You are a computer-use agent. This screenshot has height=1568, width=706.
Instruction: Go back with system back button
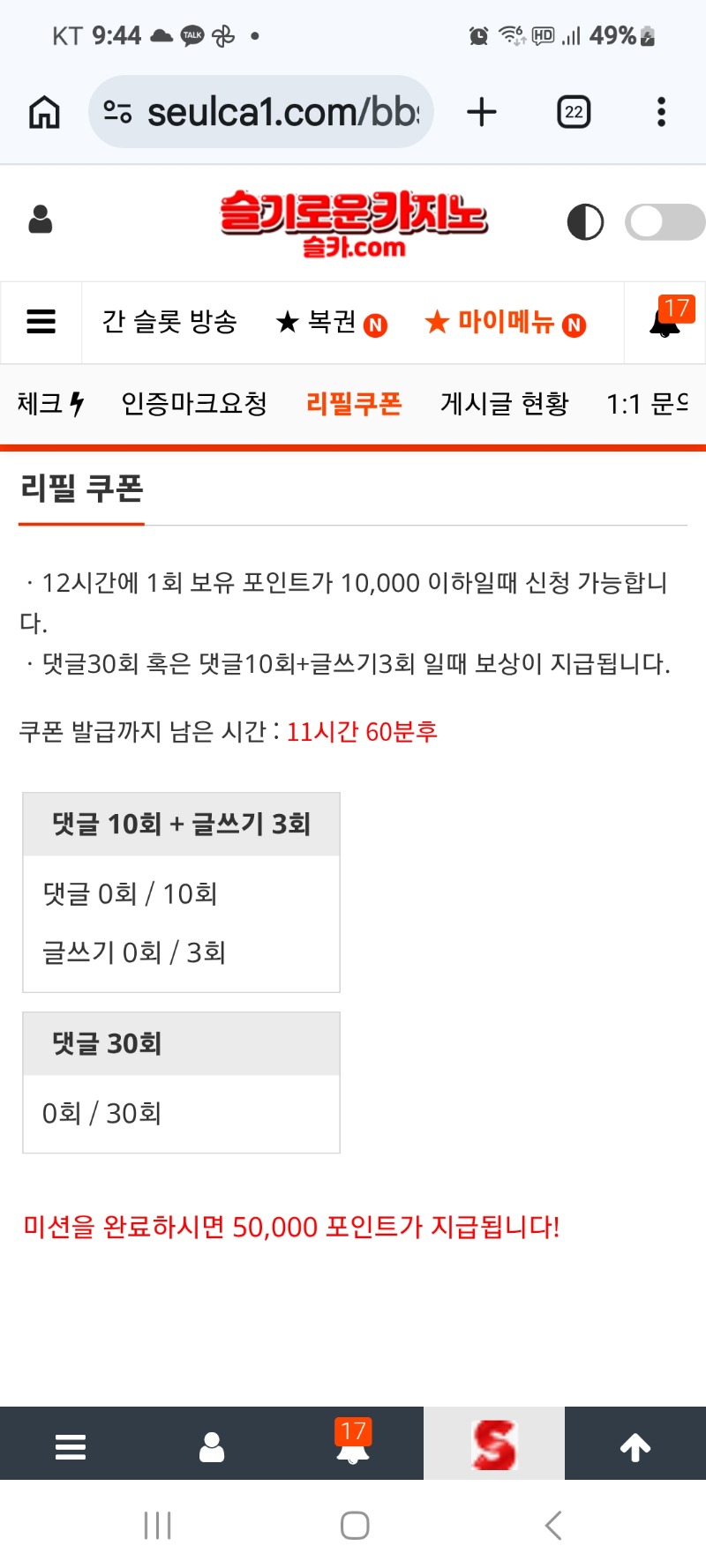pyautogui.click(x=553, y=1525)
